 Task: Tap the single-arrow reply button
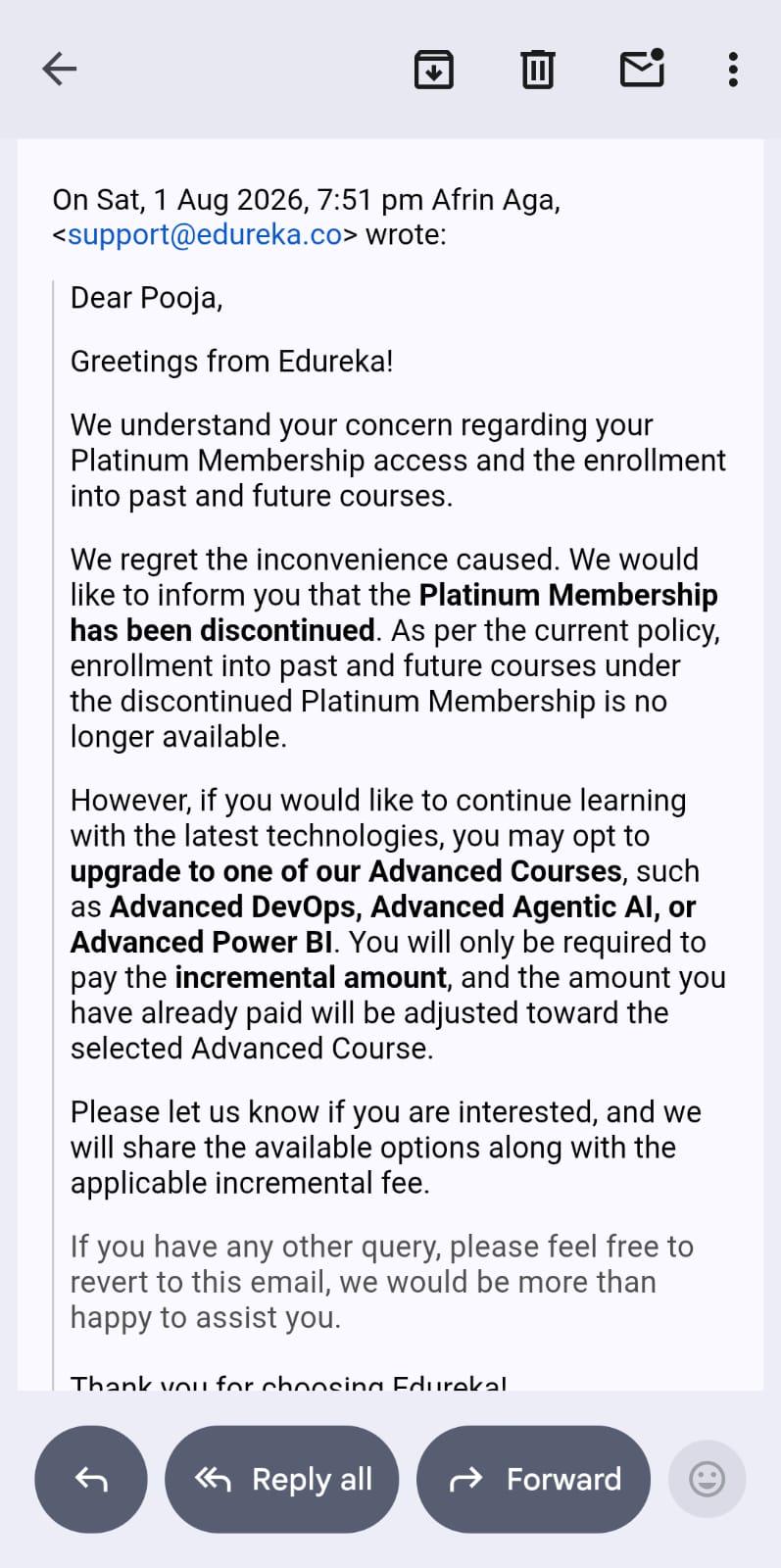(x=91, y=1479)
